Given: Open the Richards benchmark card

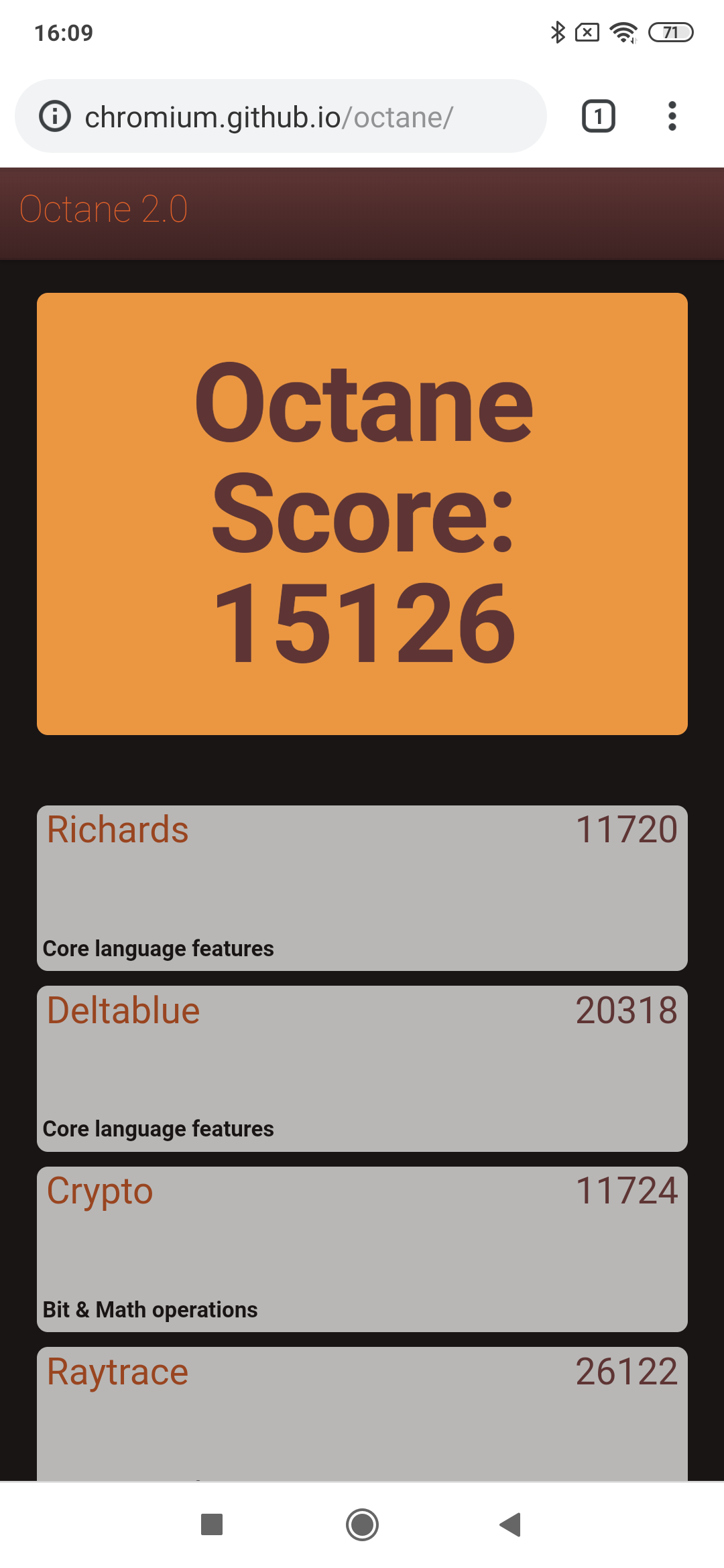Looking at the screenshot, I should pyautogui.click(x=362, y=887).
